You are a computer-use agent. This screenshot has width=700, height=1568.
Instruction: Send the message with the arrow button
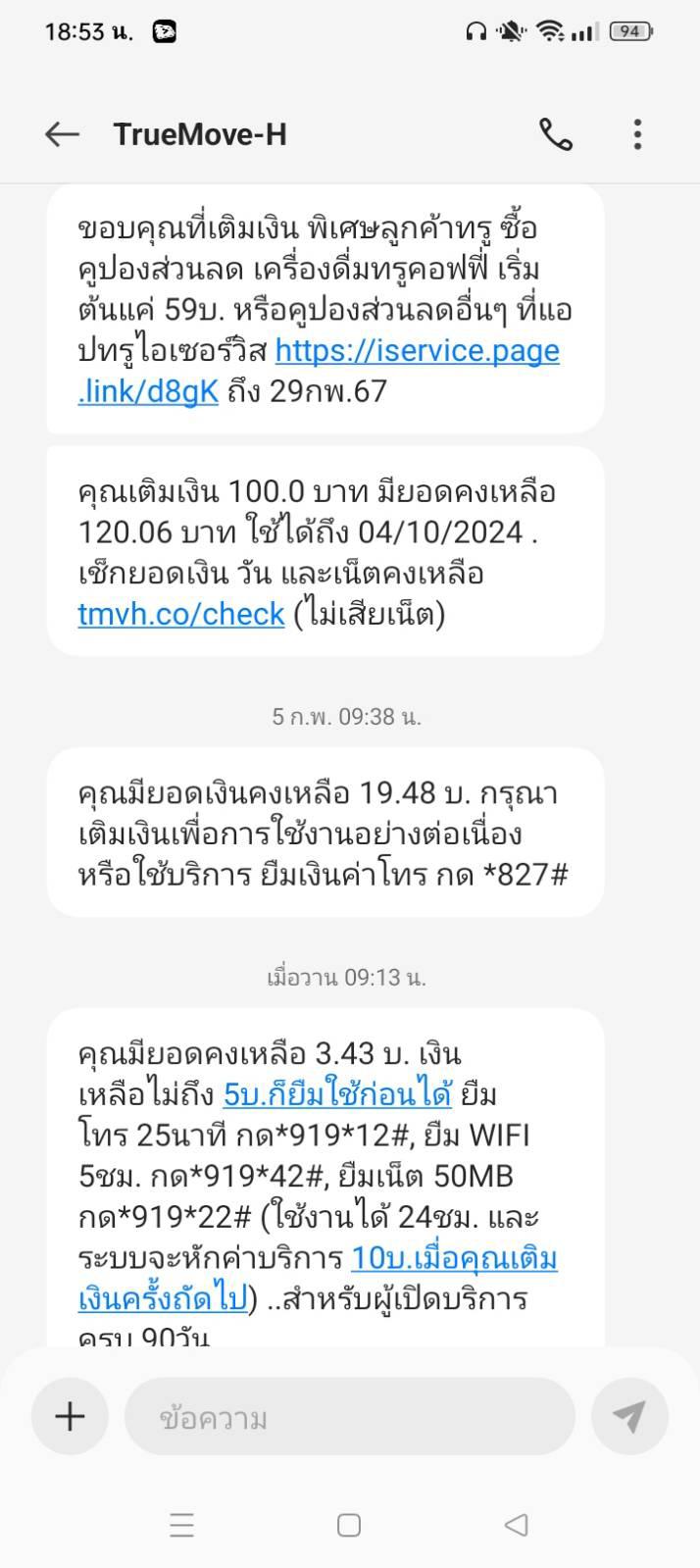coord(629,1416)
